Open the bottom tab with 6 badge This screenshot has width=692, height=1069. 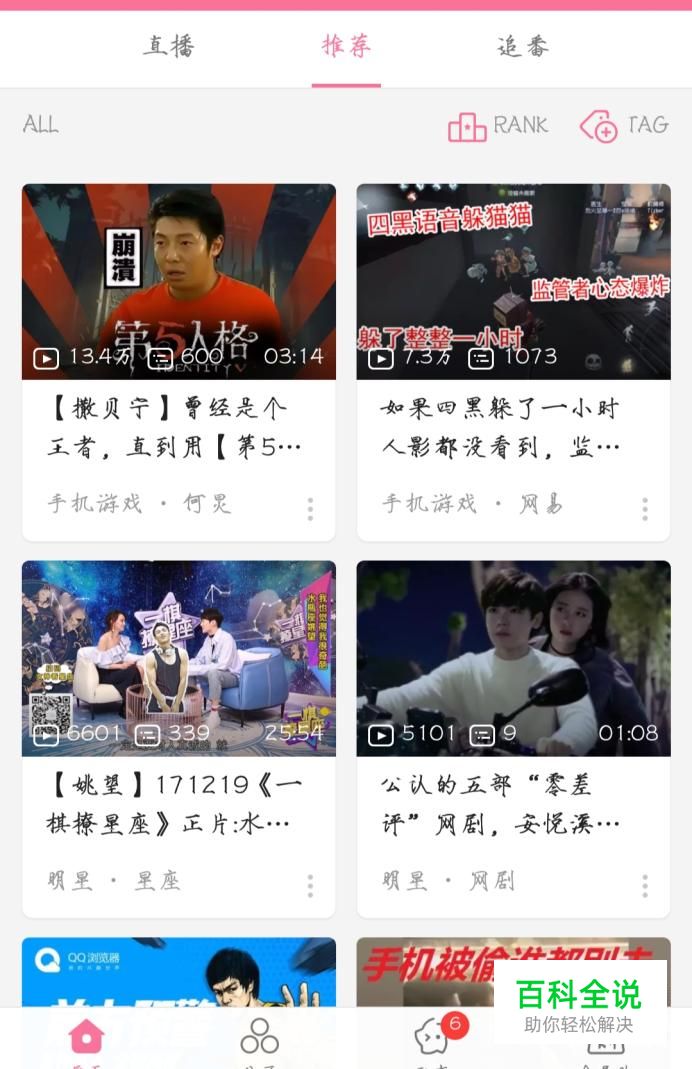(432, 1038)
